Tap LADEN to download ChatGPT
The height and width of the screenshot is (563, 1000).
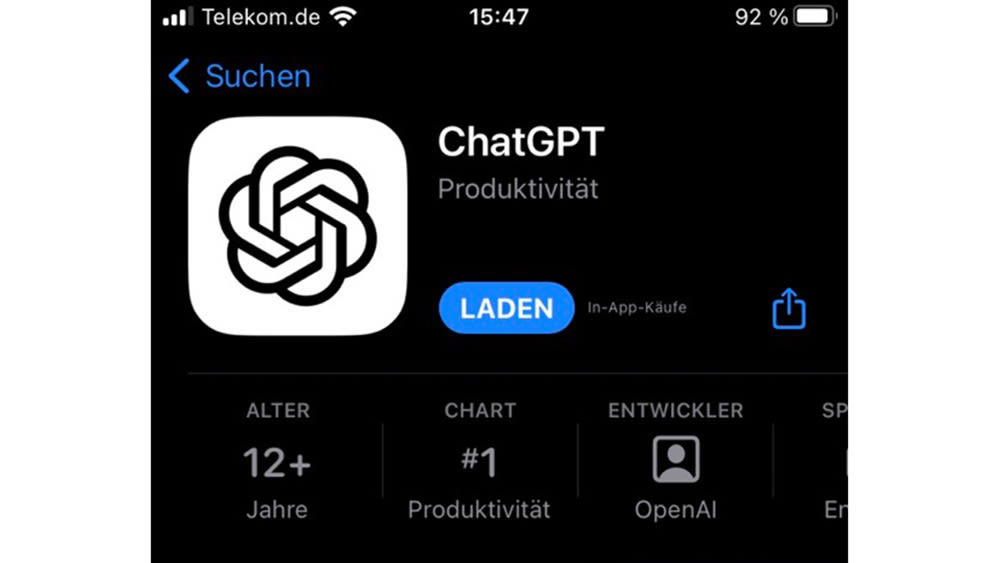pyautogui.click(x=506, y=308)
